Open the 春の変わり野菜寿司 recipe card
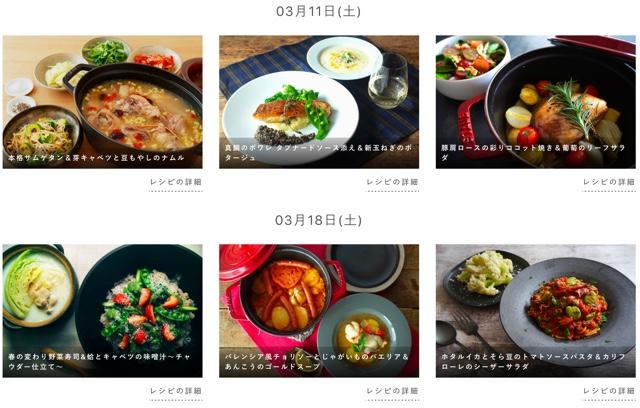The height and width of the screenshot is (408, 640). 102,310
